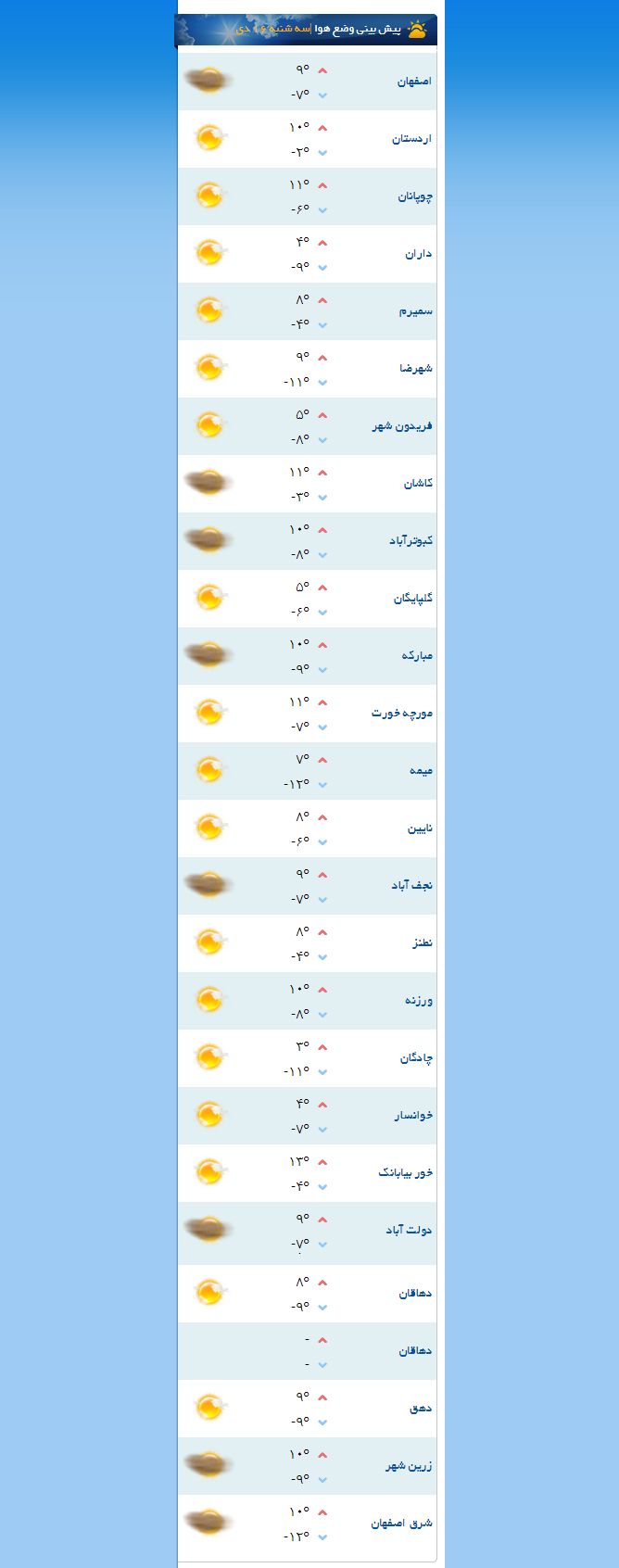Open the گلپایگان forecast link
619x1568 pixels.
412,599
